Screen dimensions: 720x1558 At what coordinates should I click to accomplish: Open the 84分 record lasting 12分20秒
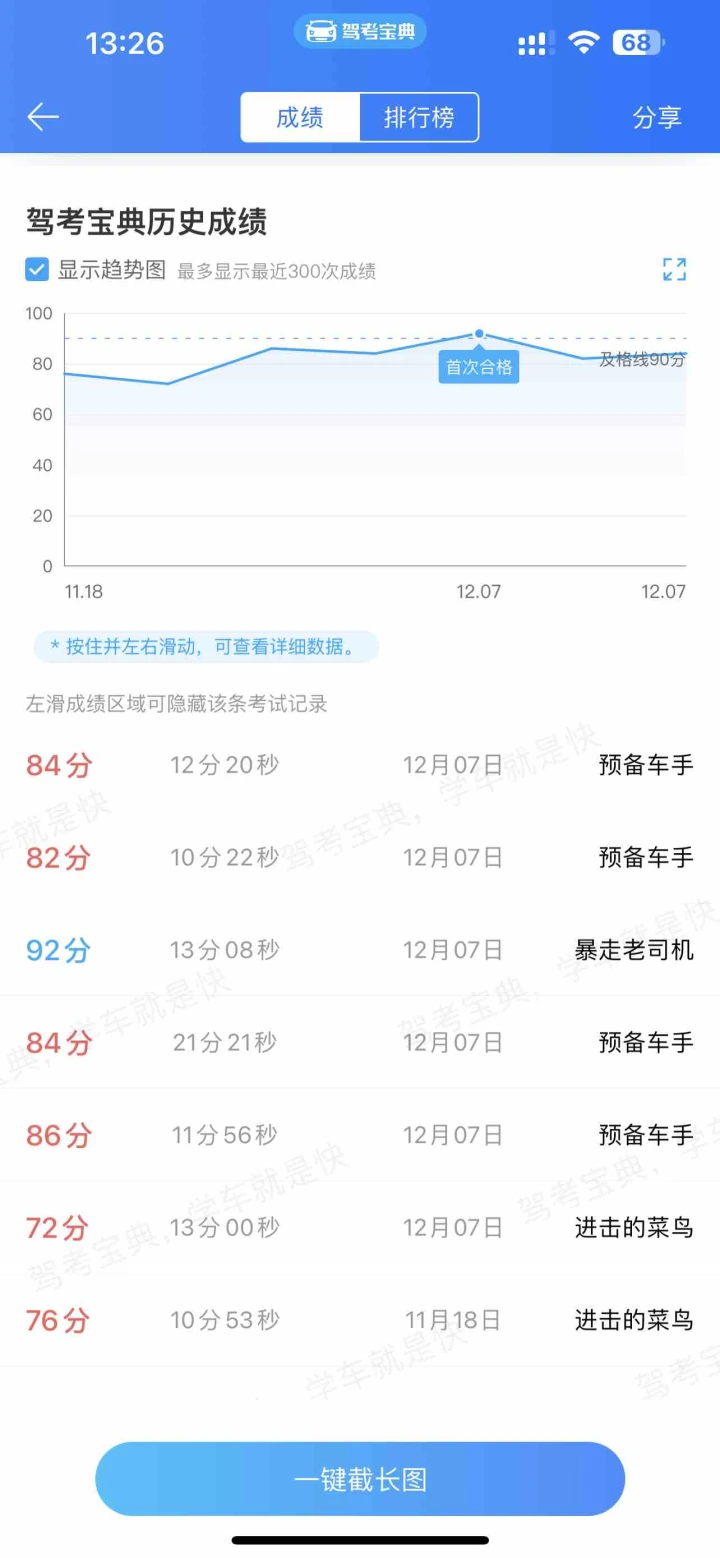[360, 765]
